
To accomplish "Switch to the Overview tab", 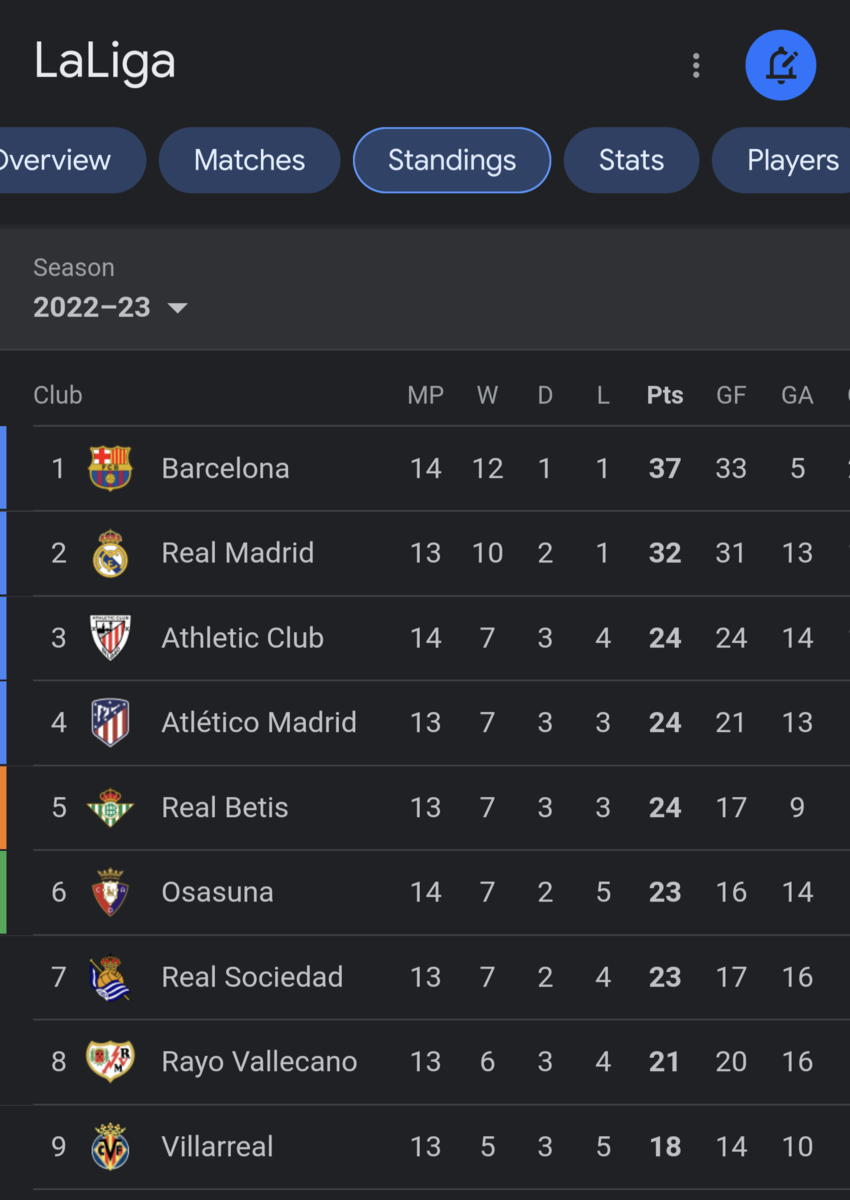I will [x=60, y=160].
